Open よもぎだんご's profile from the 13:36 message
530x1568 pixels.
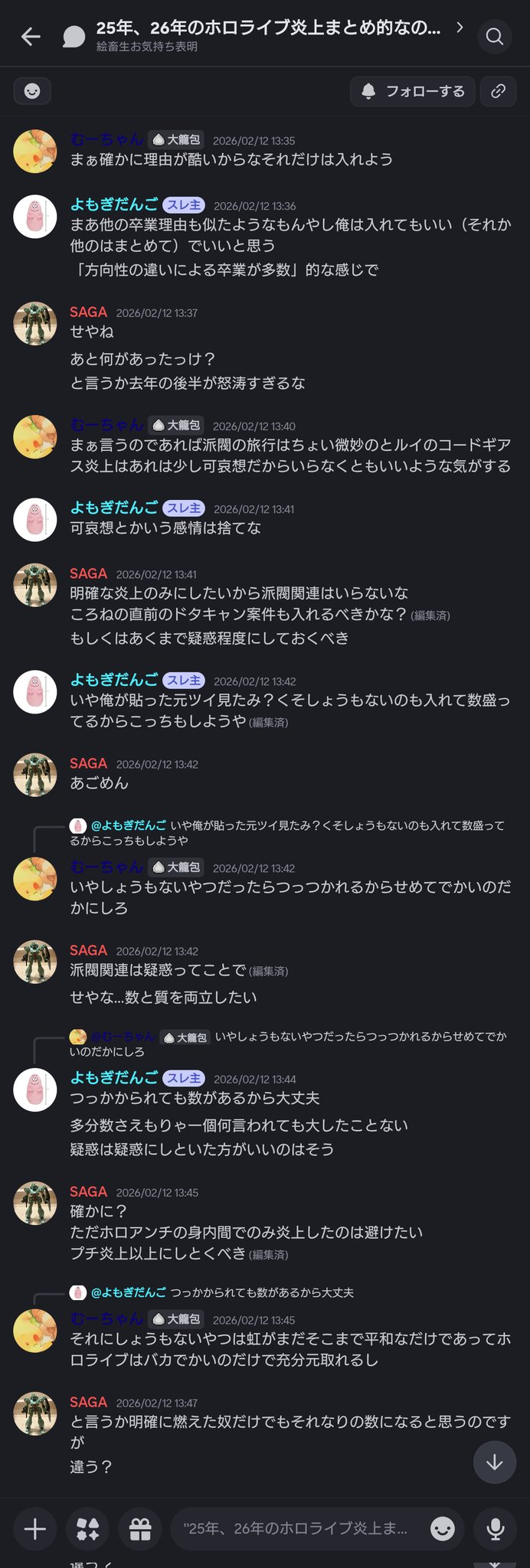click(x=35, y=217)
